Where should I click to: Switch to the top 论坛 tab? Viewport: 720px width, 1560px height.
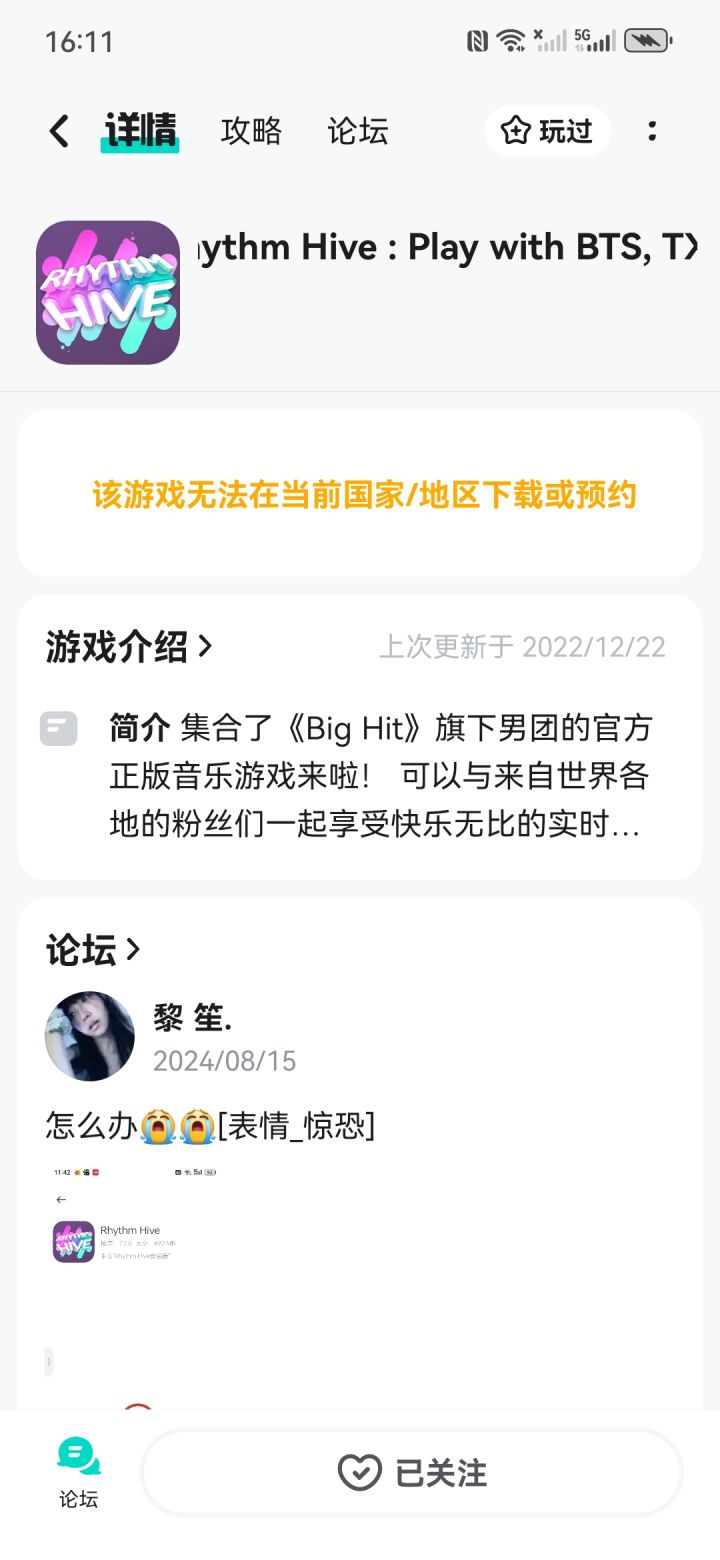coord(357,131)
